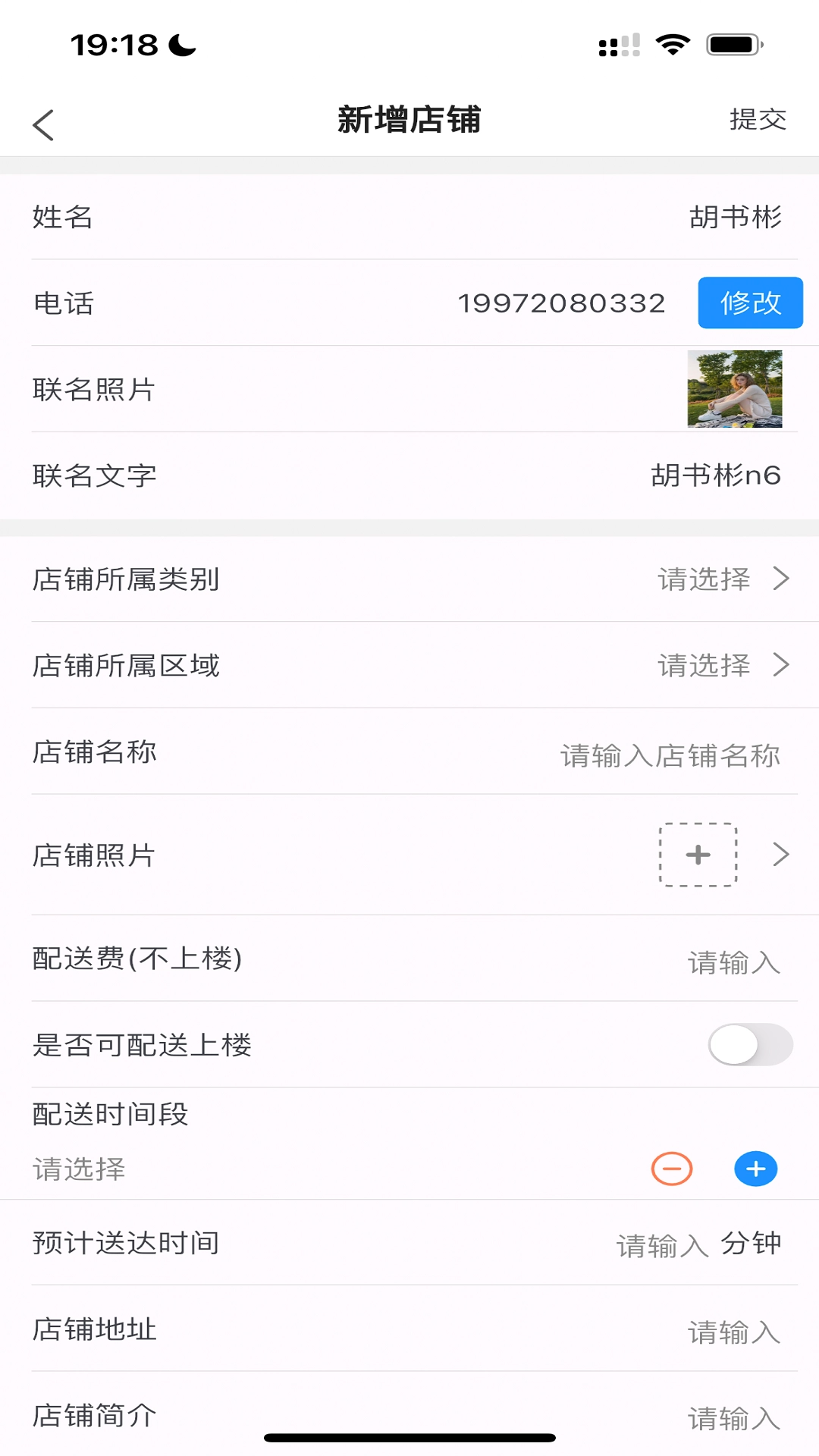819x1456 pixels.
Task: Click the dashed plus to add 店铺照片
Action: point(697,855)
